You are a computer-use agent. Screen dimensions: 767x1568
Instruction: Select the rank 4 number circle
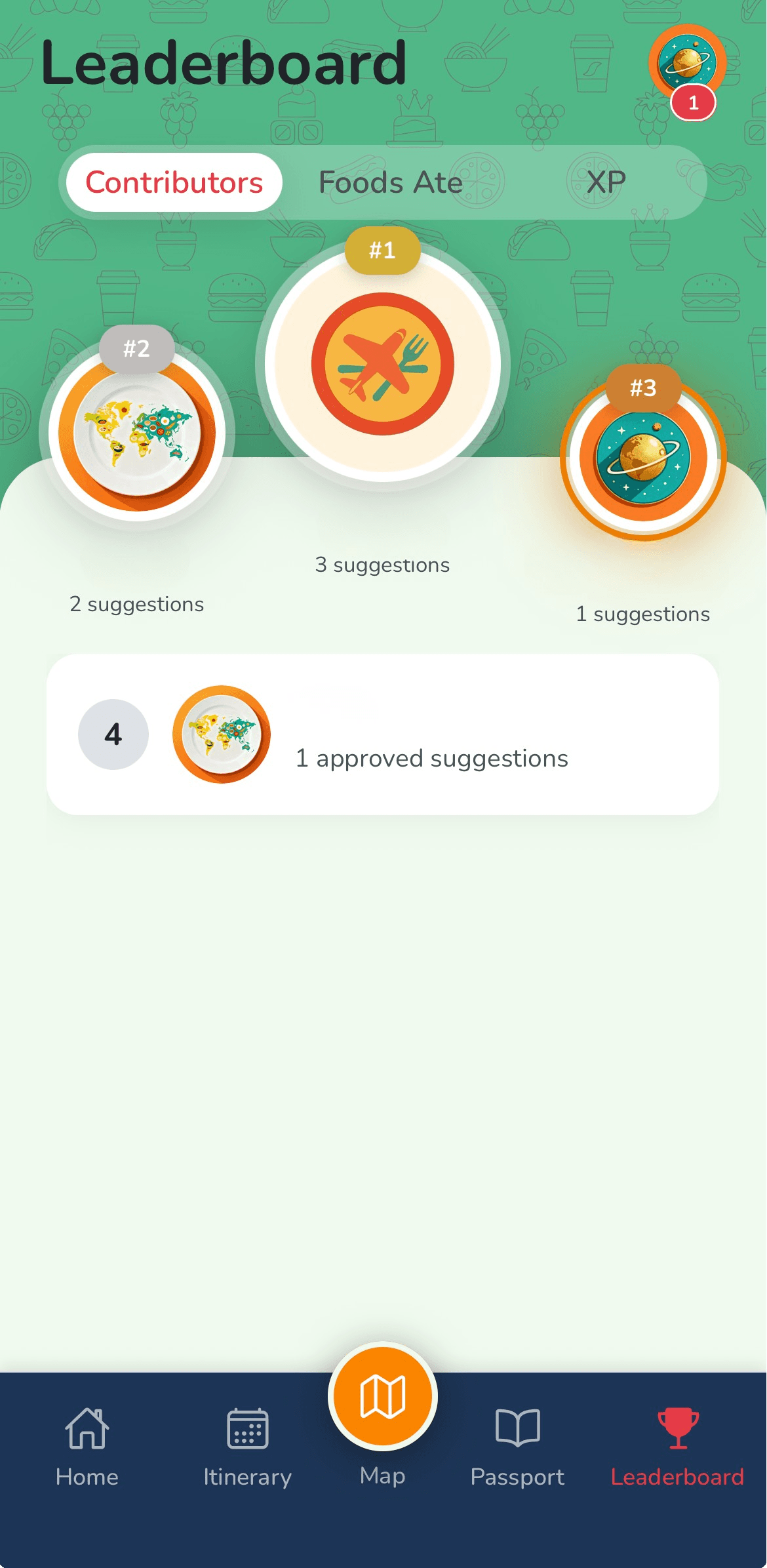113,734
